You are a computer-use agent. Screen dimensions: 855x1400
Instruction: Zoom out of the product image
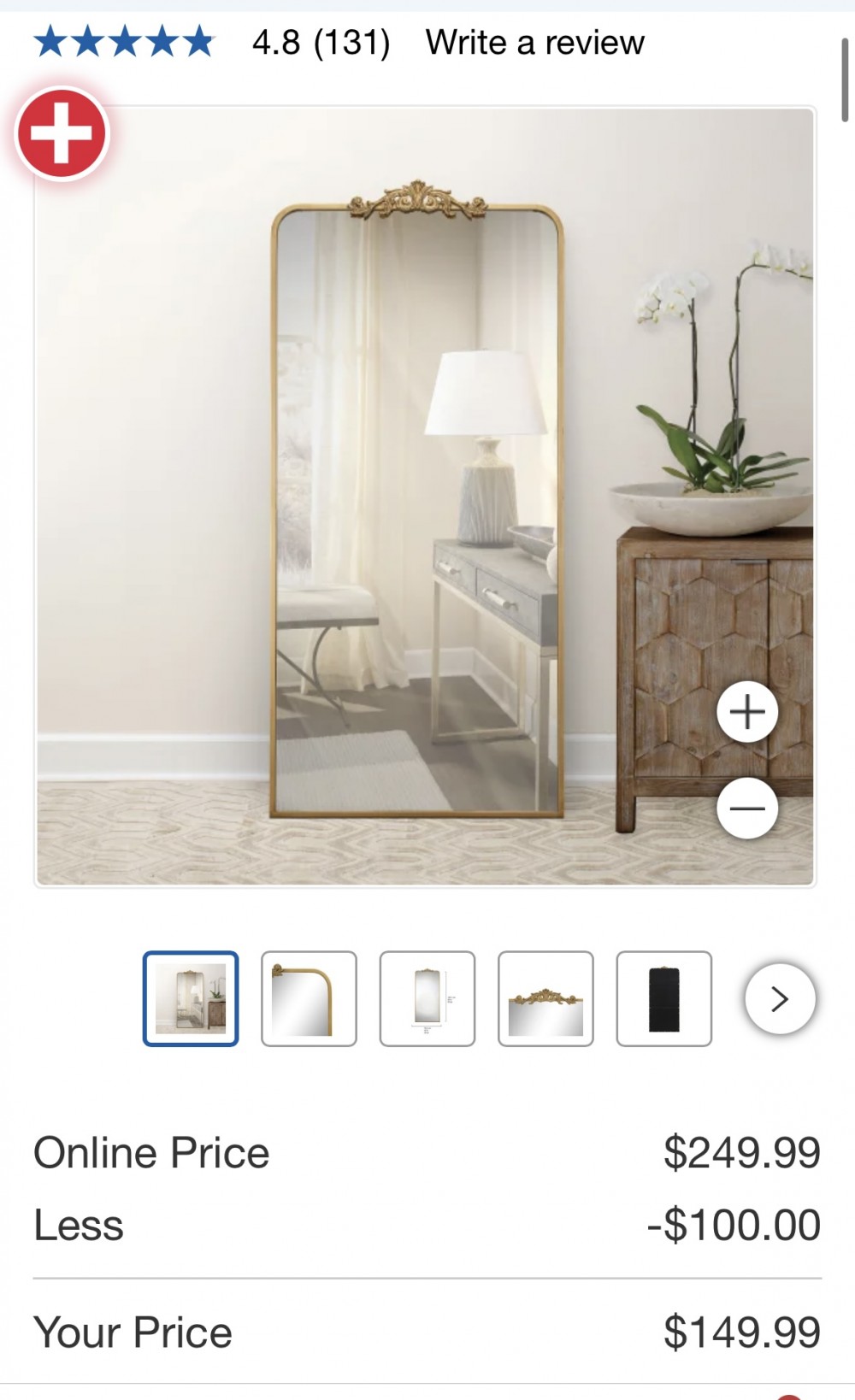click(x=746, y=809)
